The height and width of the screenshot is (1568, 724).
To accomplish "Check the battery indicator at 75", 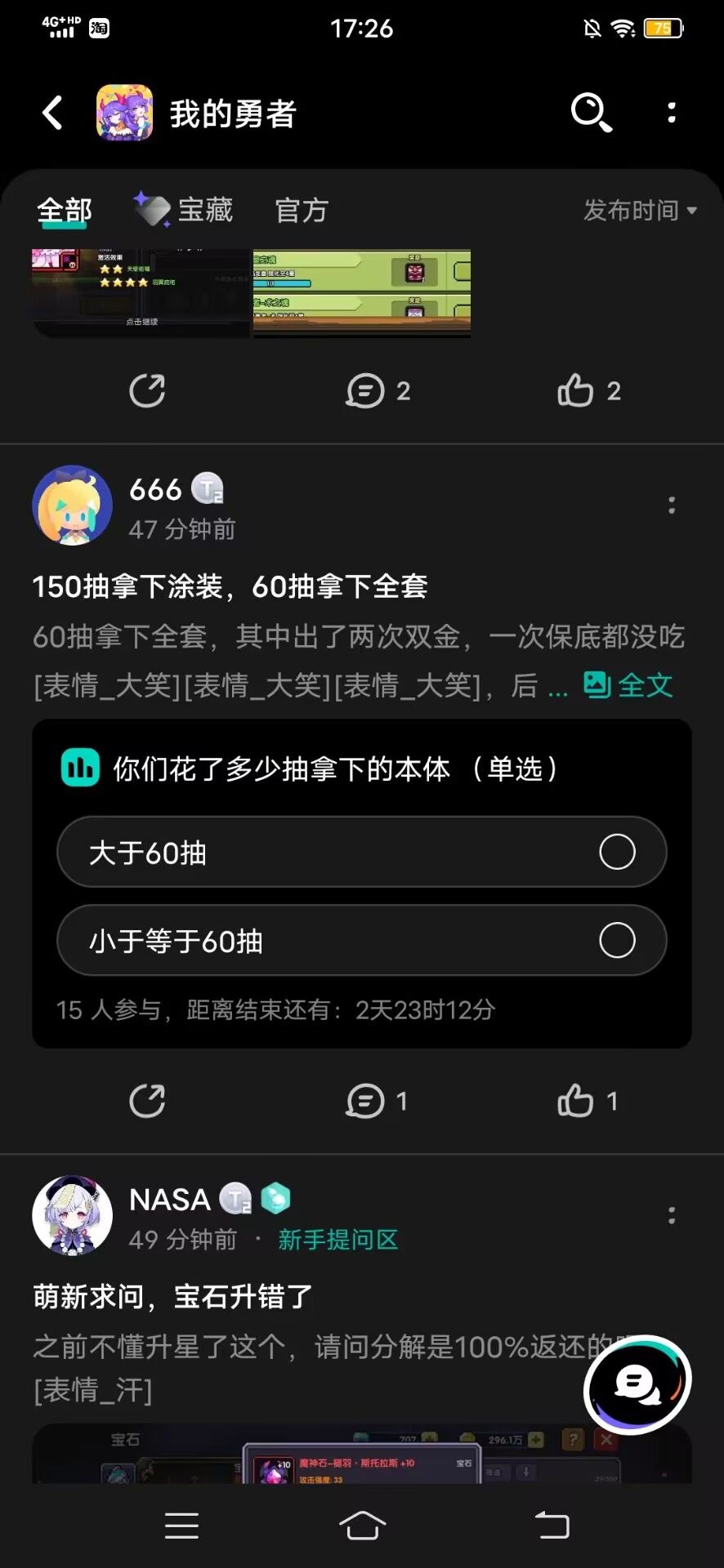I will pos(664,27).
